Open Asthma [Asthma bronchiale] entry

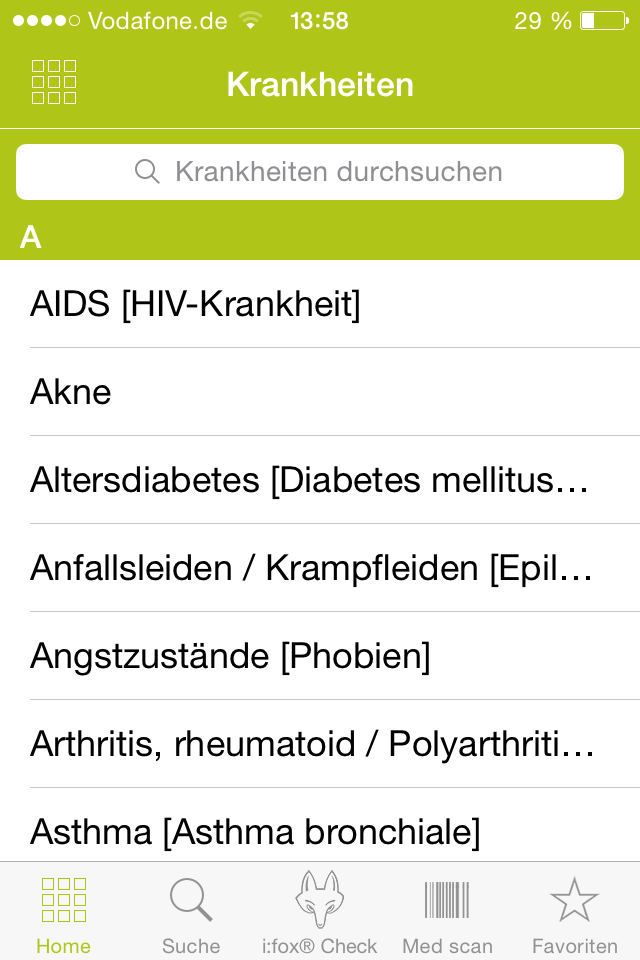click(320, 830)
